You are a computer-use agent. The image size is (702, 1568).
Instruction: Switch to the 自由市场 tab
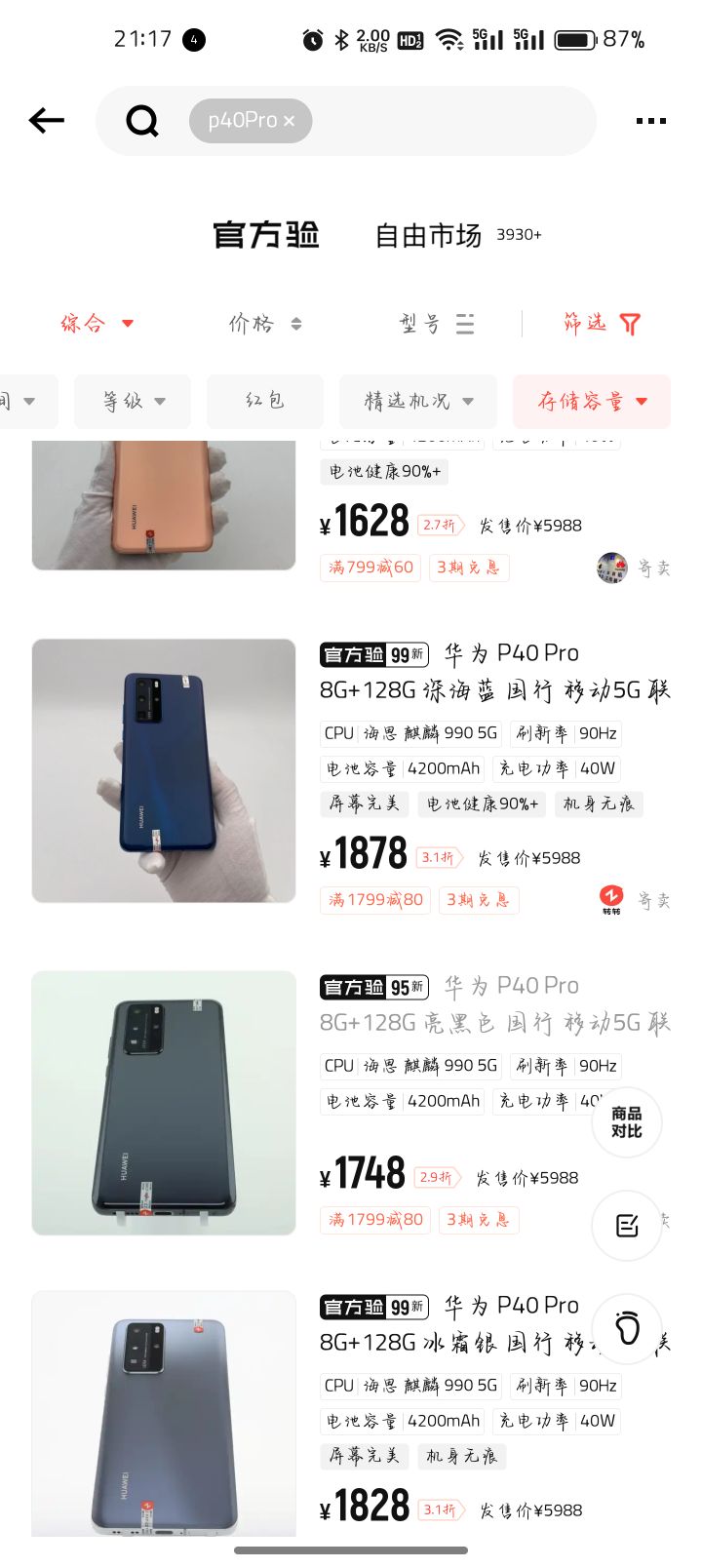click(x=429, y=235)
